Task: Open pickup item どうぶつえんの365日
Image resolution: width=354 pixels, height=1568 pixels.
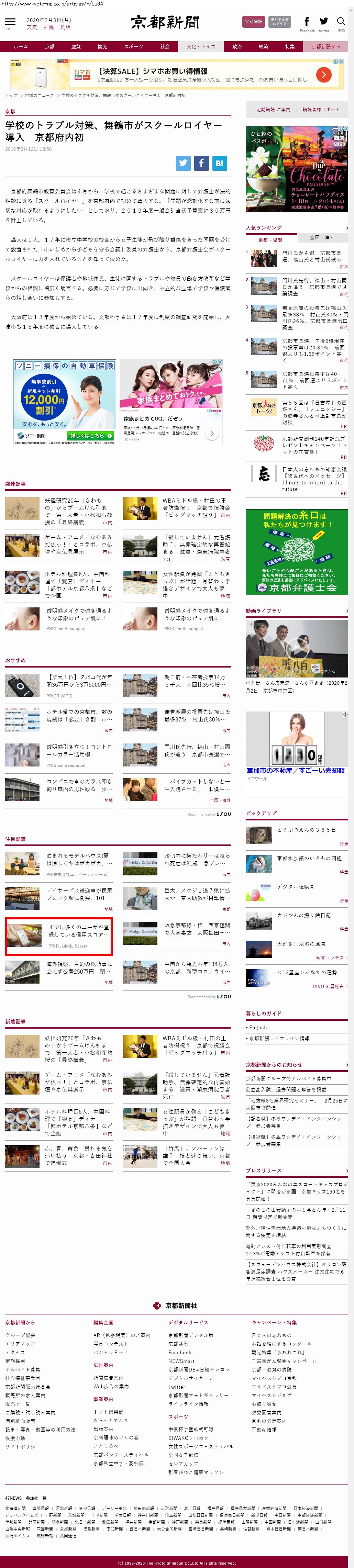Action: coord(306,830)
